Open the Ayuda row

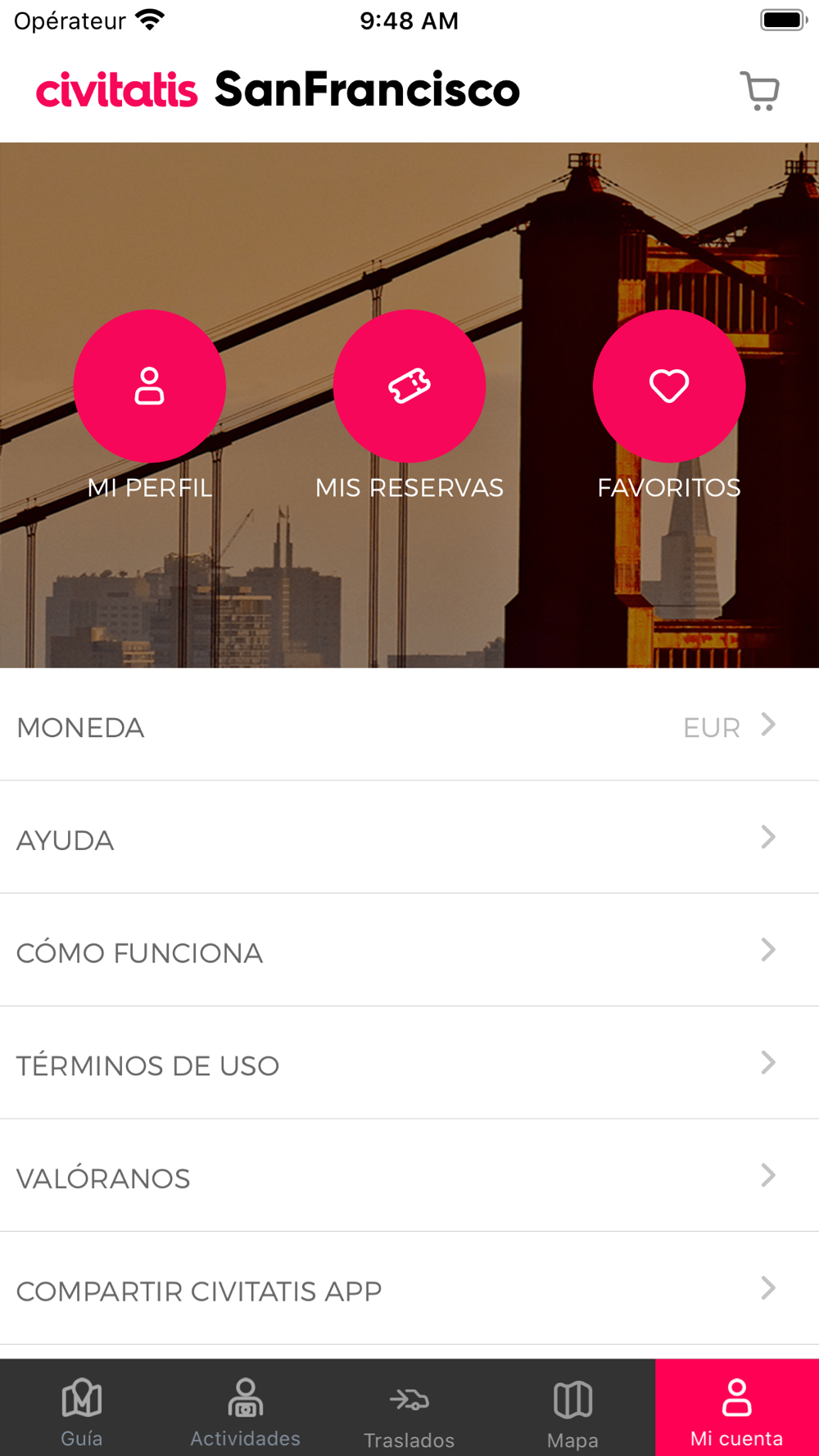click(x=409, y=838)
